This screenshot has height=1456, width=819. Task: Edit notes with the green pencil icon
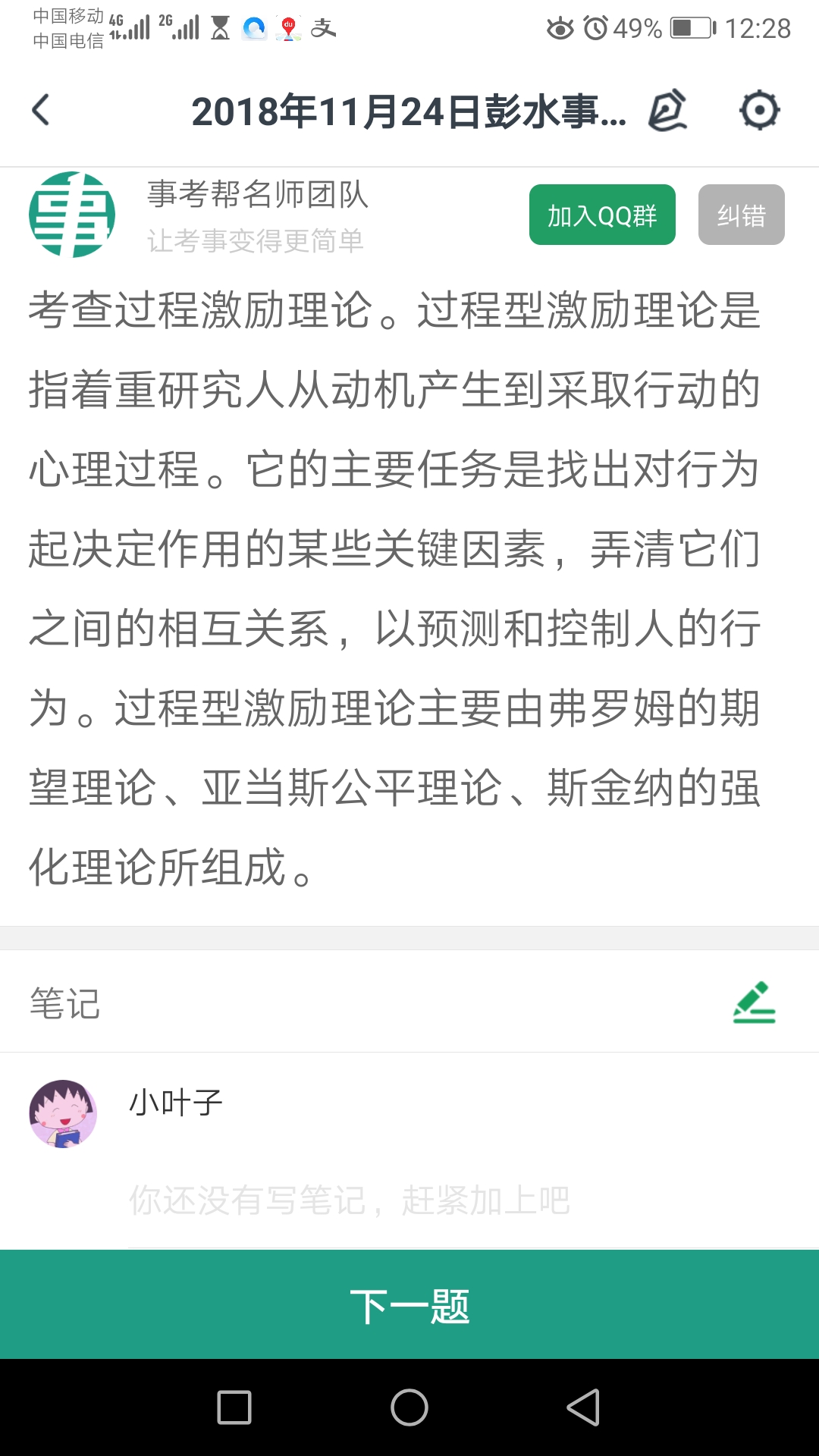(x=754, y=1003)
